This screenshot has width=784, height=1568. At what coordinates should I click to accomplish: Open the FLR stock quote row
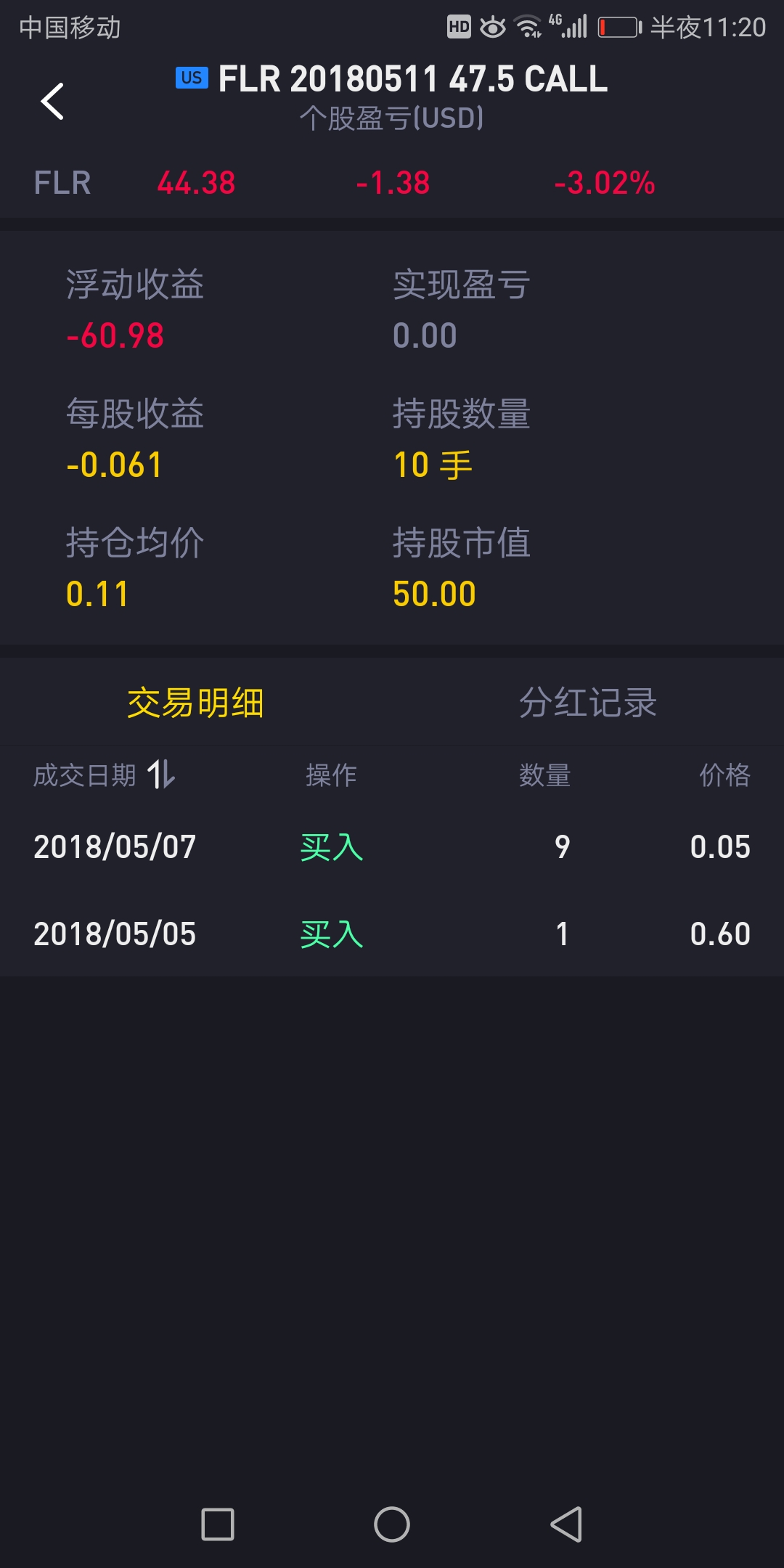392,183
